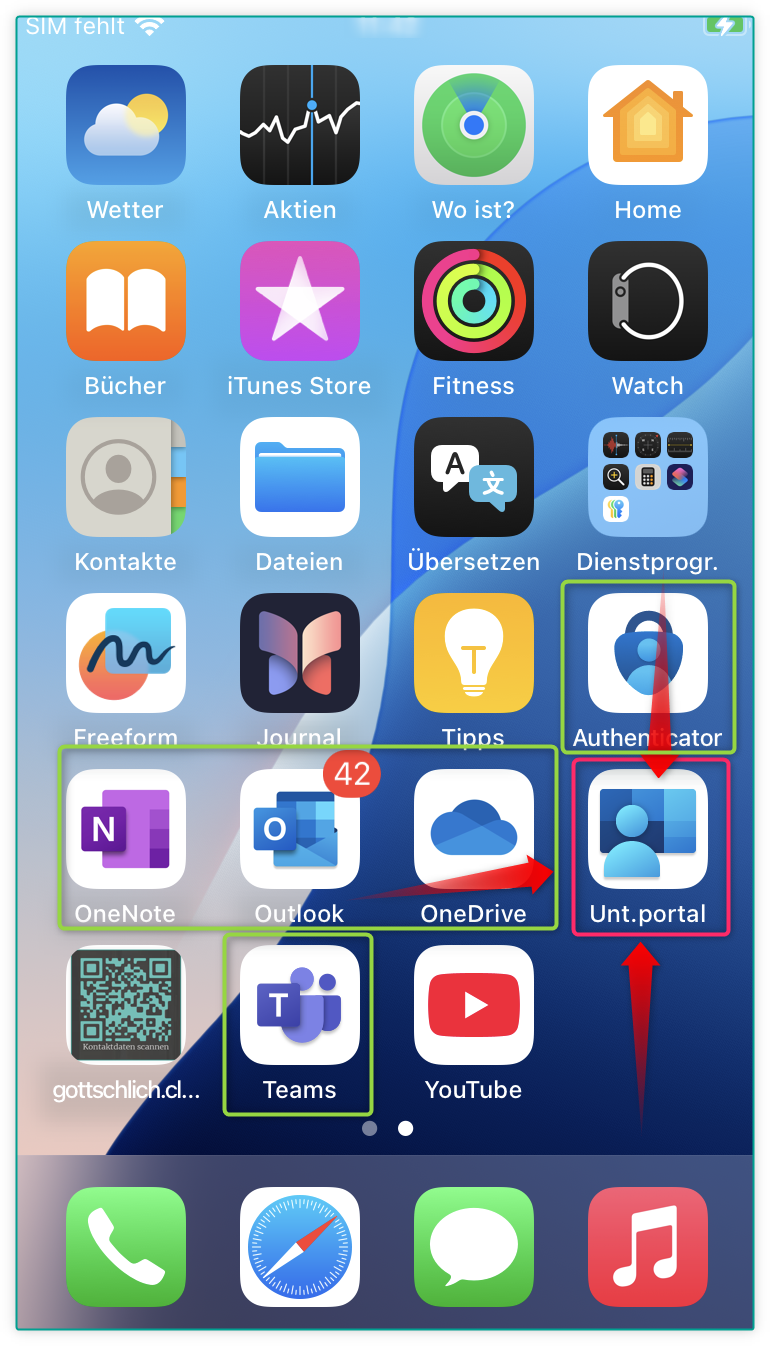
Task: Open YouTube
Action: tap(473, 1005)
